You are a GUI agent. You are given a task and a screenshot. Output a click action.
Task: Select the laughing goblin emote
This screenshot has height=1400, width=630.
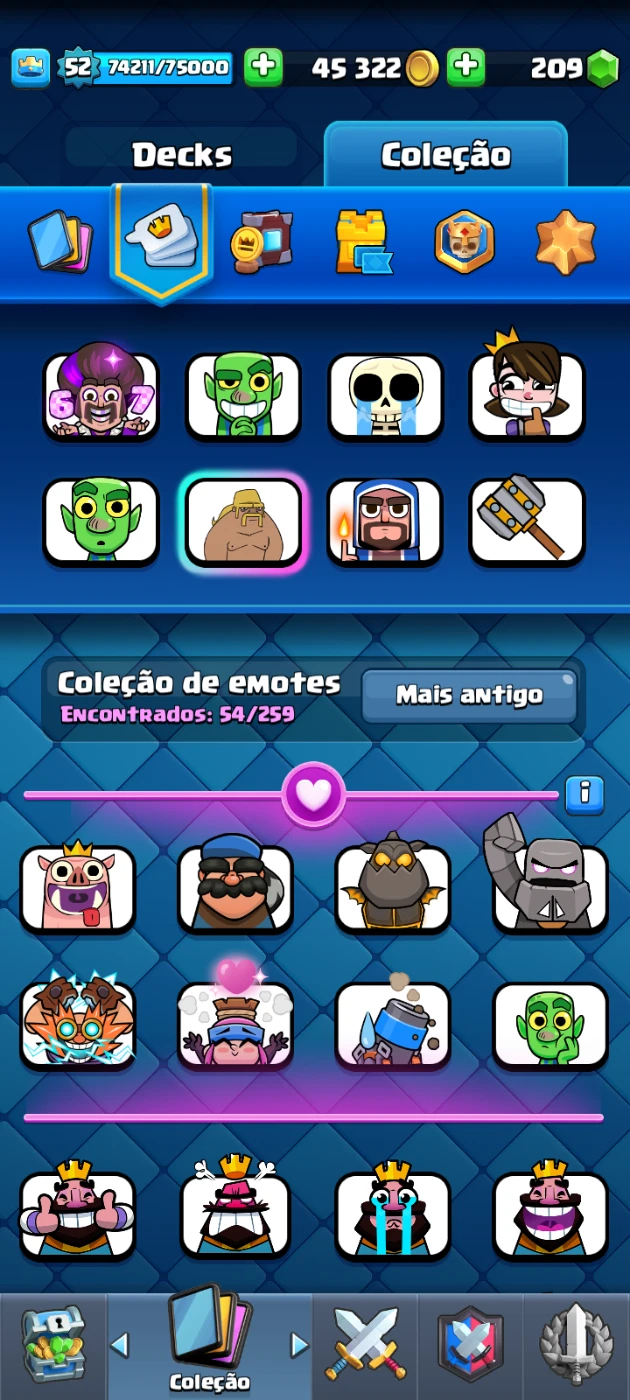(243, 397)
